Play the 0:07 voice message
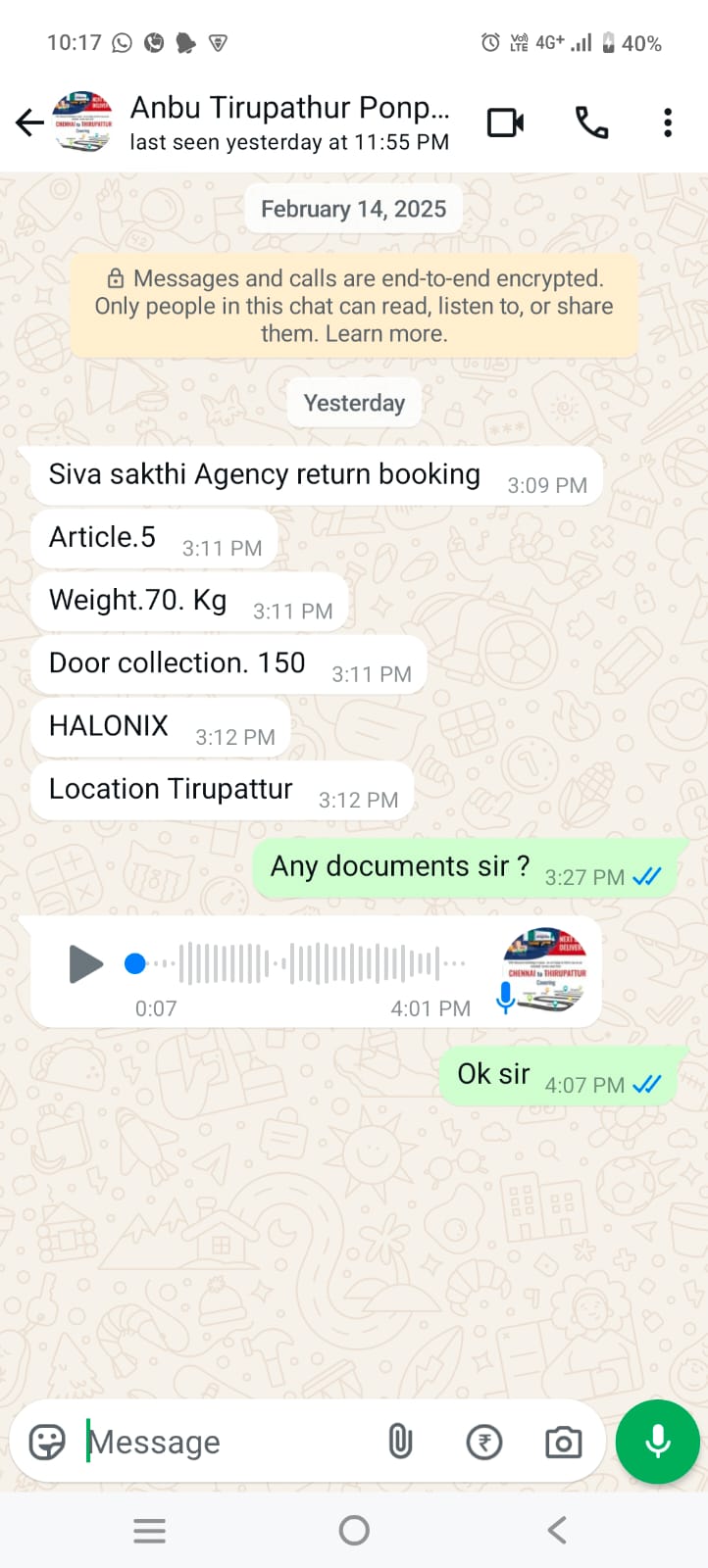 [85, 964]
